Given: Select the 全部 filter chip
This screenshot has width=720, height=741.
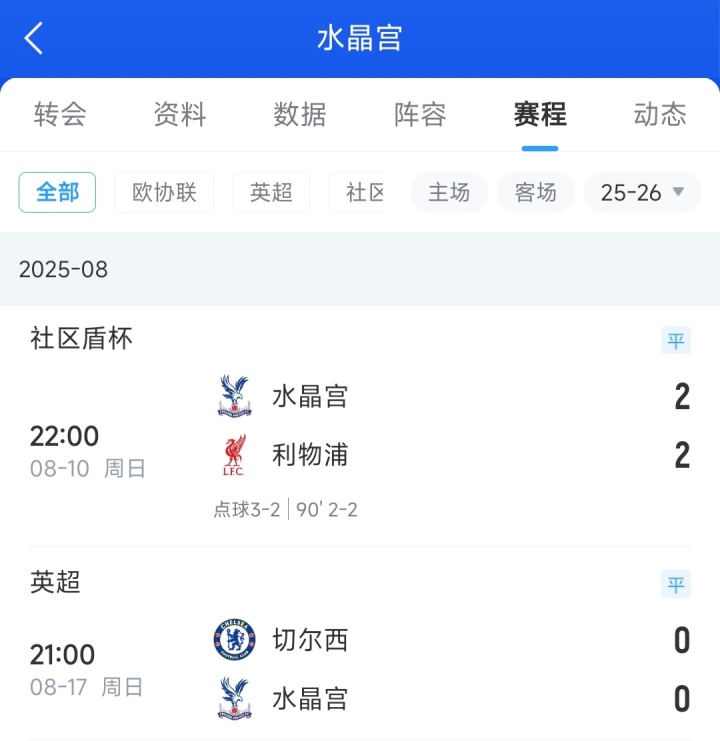Looking at the screenshot, I should coord(57,193).
